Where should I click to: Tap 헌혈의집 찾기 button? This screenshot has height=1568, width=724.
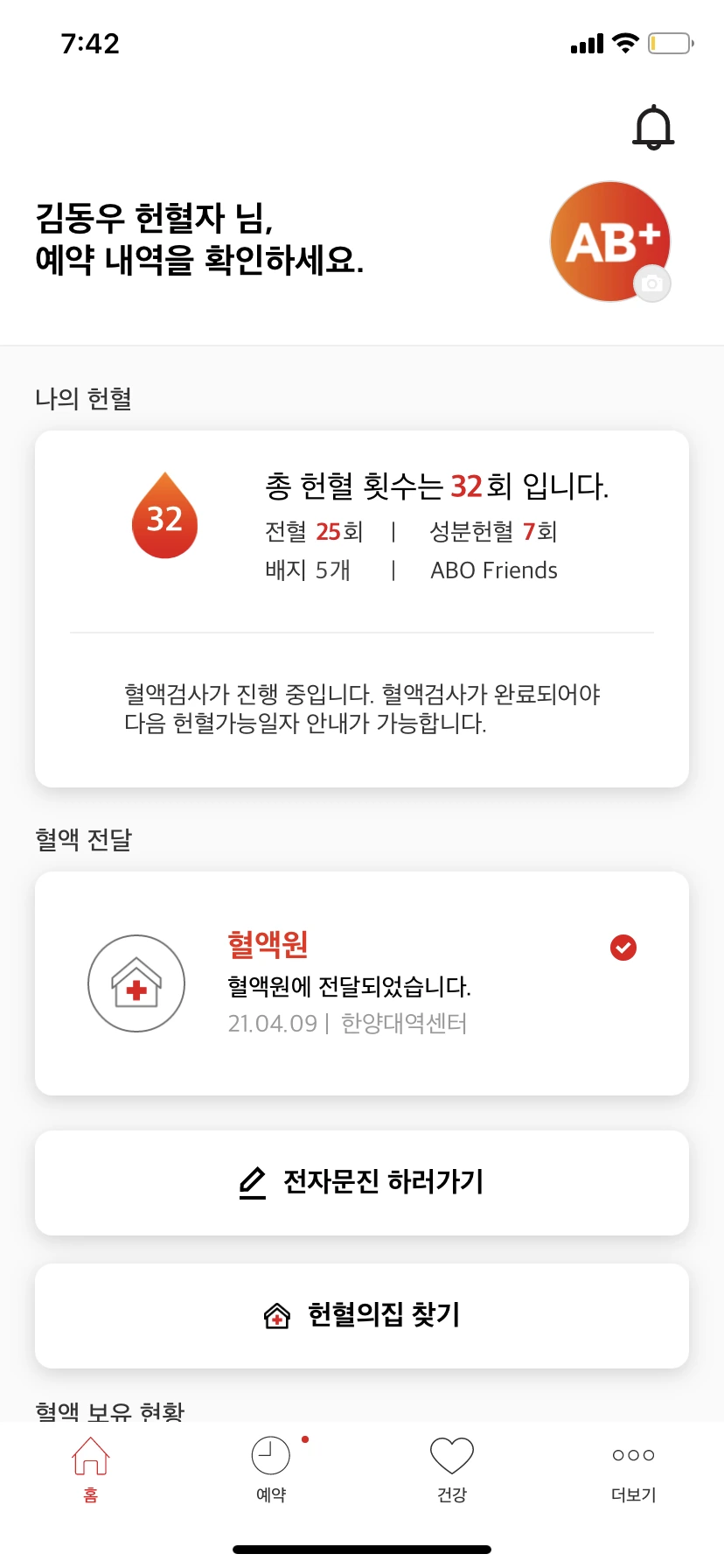(x=362, y=1316)
